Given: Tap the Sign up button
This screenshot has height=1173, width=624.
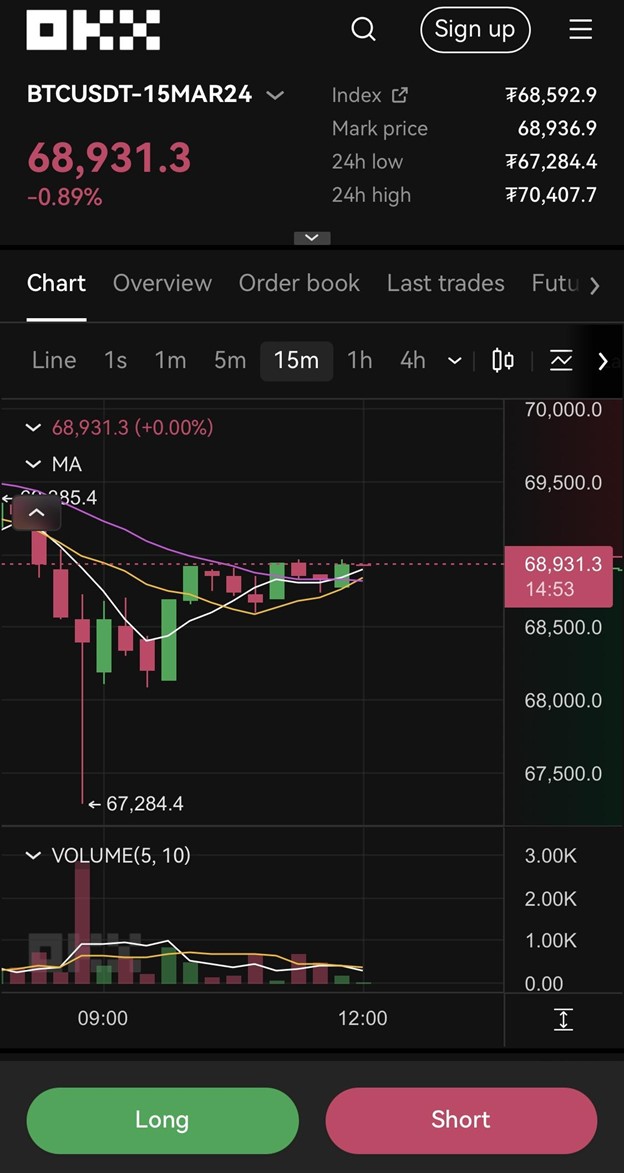Looking at the screenshot, I should click(475, 30).
